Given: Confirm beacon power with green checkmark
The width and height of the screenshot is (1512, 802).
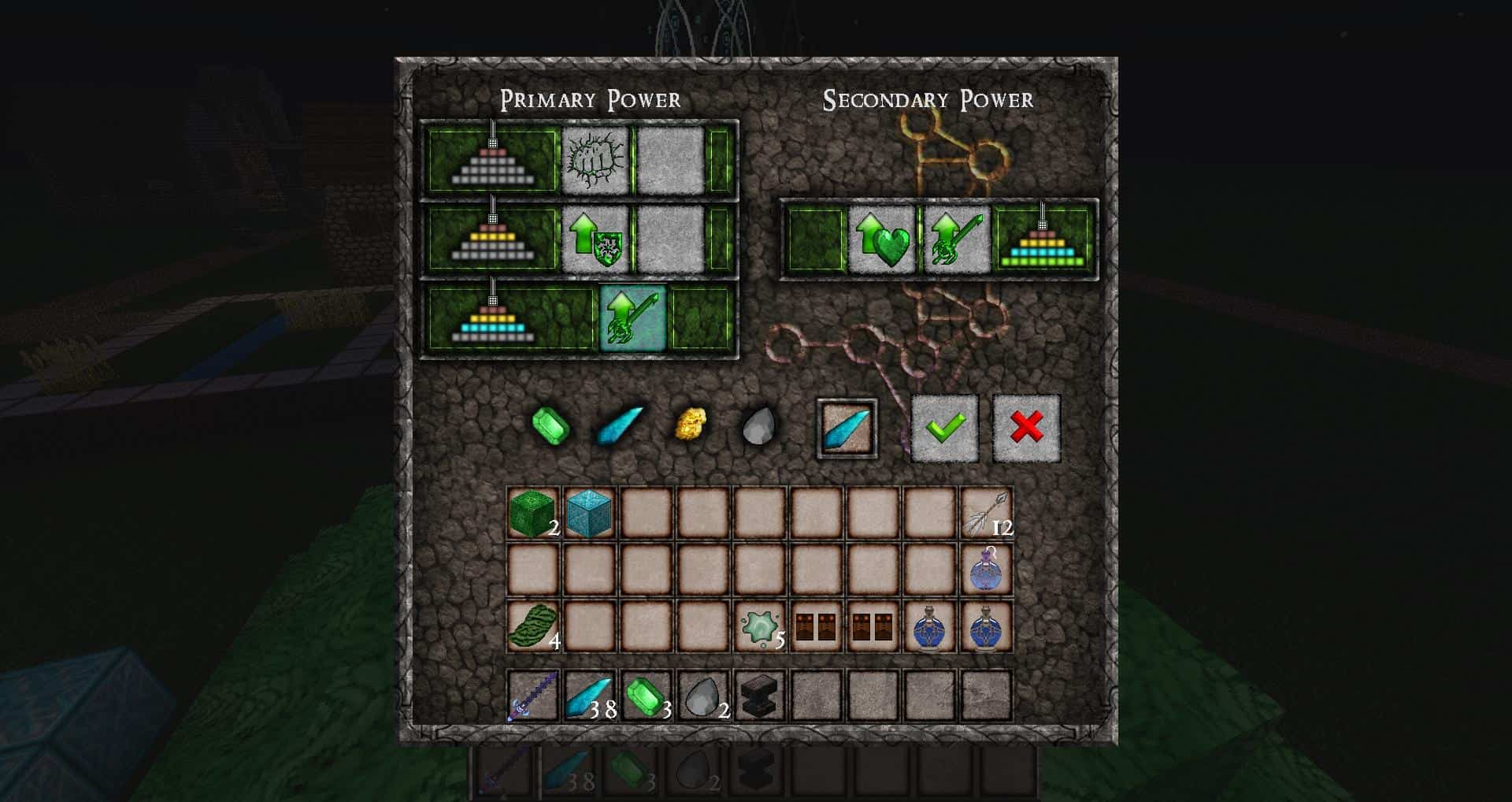Looking at the screenshot, I should (x=945, y=428).
